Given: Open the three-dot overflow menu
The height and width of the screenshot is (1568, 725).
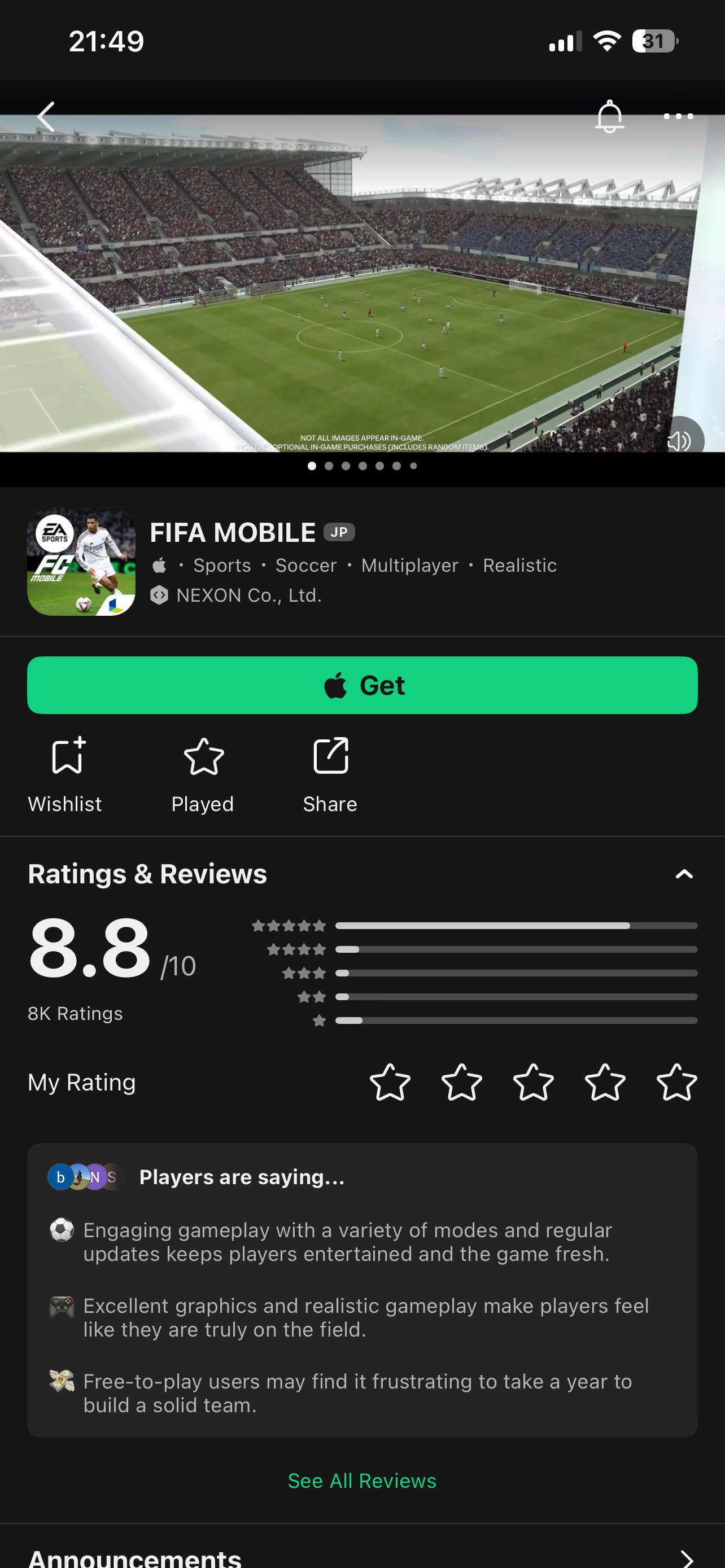Looking at the screenshot, I should (x=678, y=116).
